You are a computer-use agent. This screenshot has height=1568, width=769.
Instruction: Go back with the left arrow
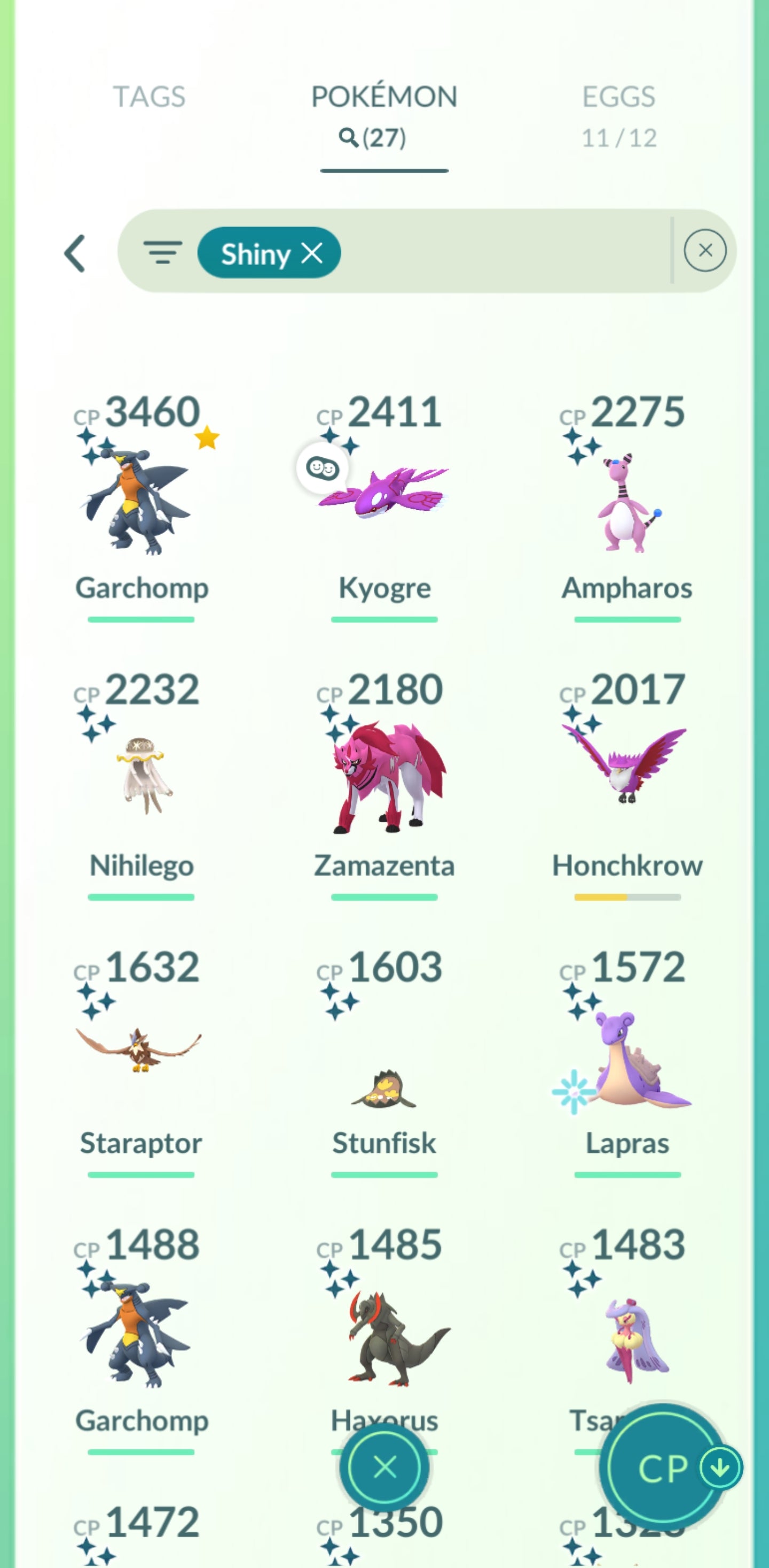[75, 253]
